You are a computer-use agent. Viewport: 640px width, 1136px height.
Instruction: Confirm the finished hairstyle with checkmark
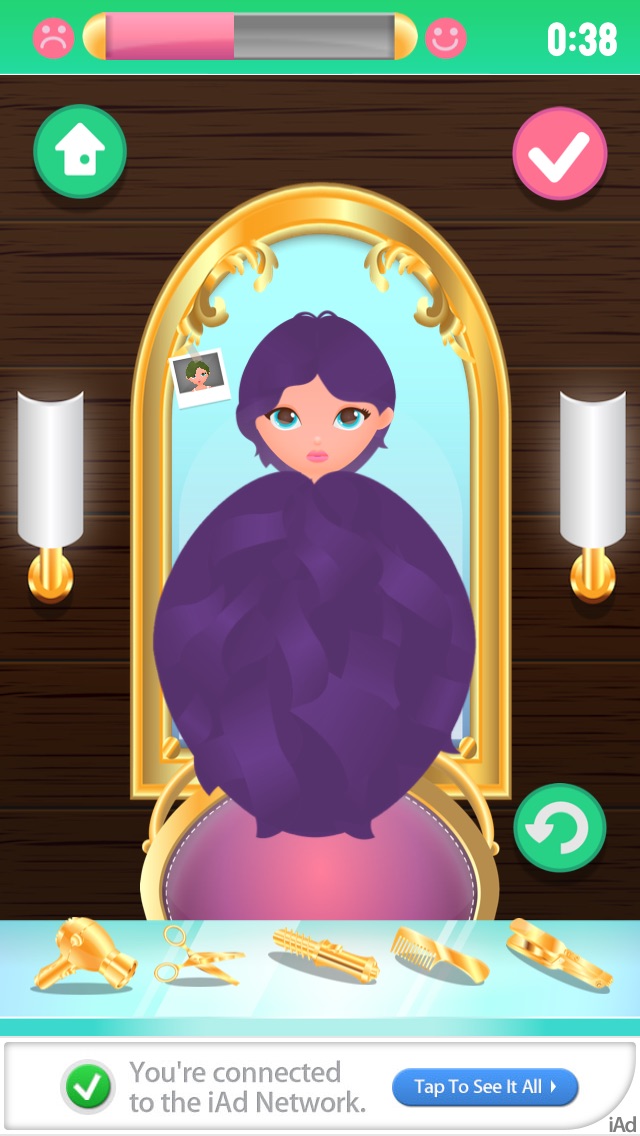click(559, 153)
